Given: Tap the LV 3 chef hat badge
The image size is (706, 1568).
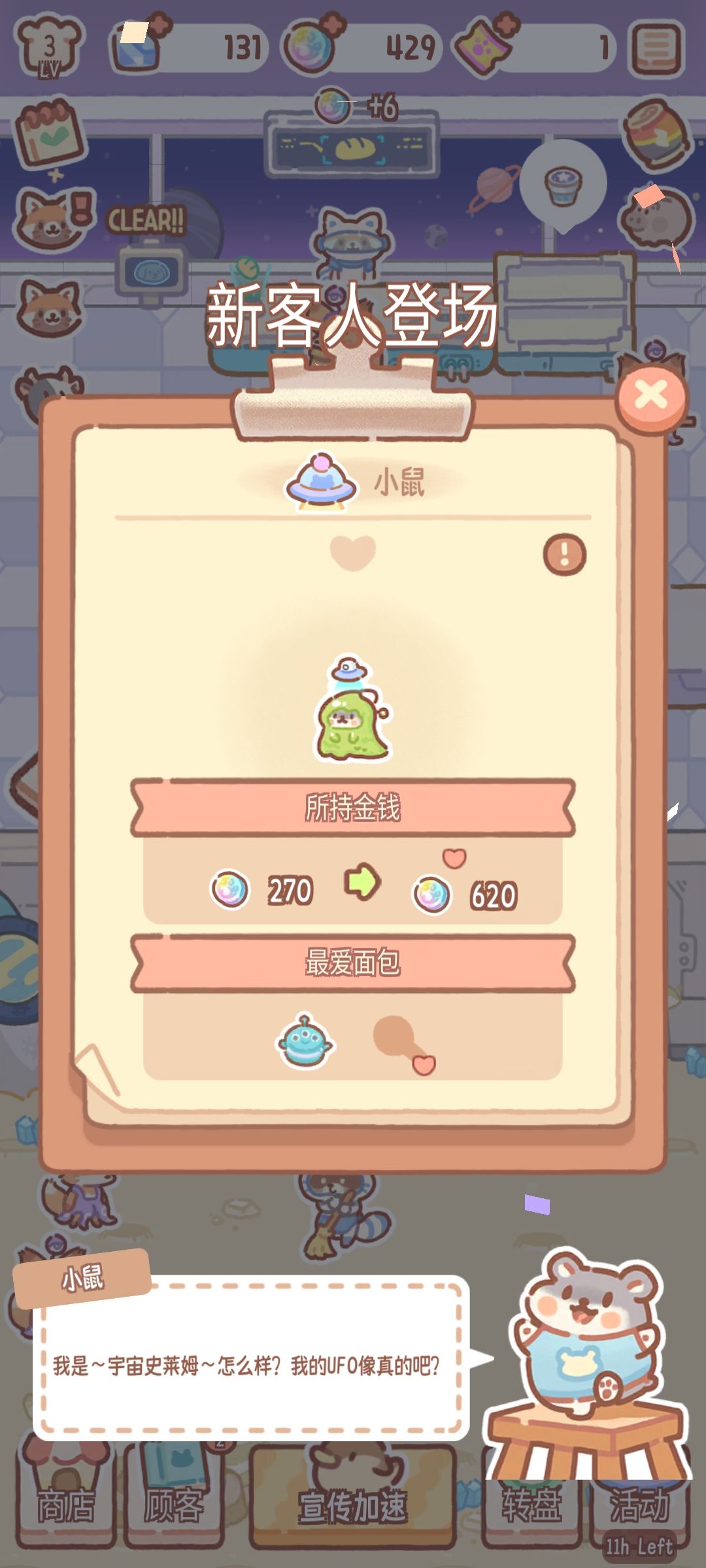Looking at the screenshot, I should 46,46.
